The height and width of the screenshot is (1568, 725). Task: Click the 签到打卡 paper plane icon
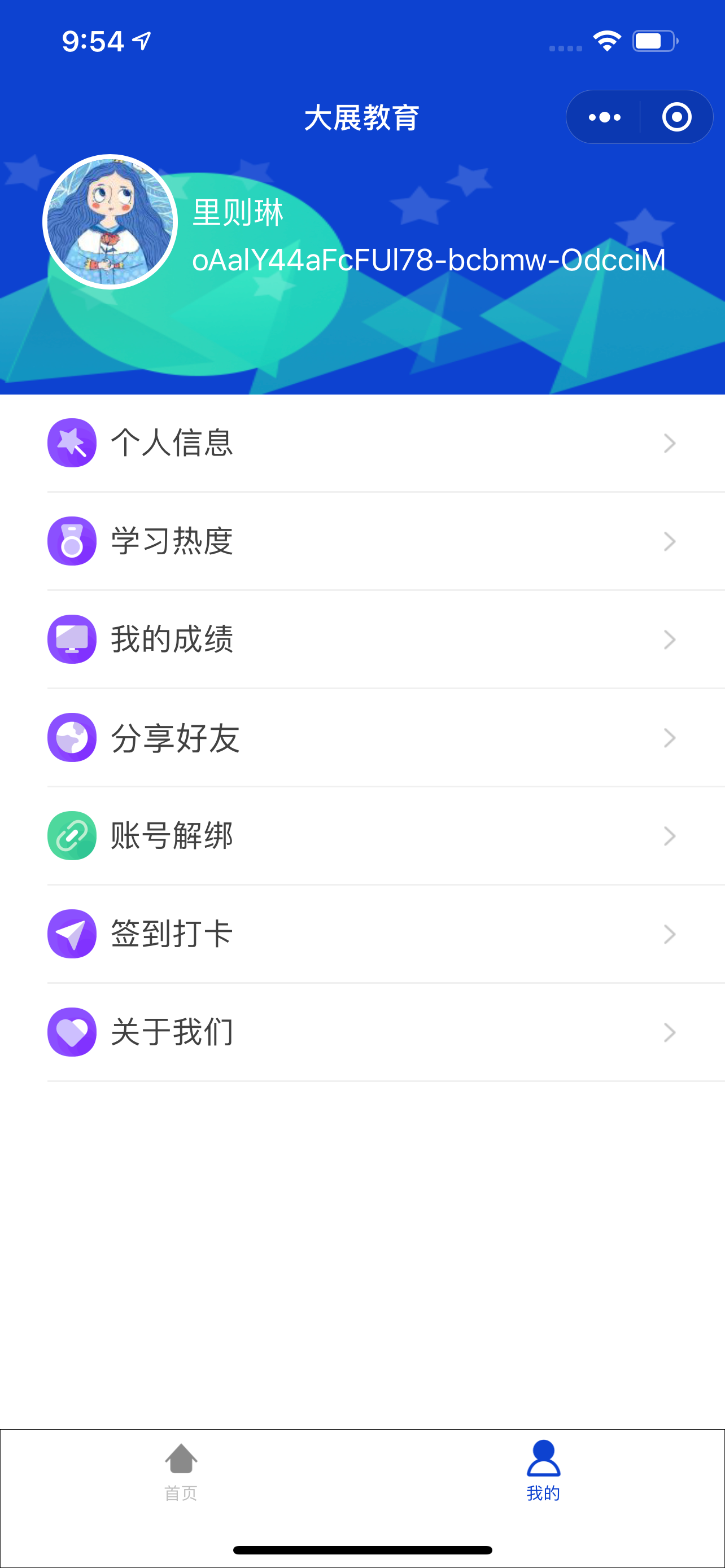pyautogui.click(x=71, y=934)
